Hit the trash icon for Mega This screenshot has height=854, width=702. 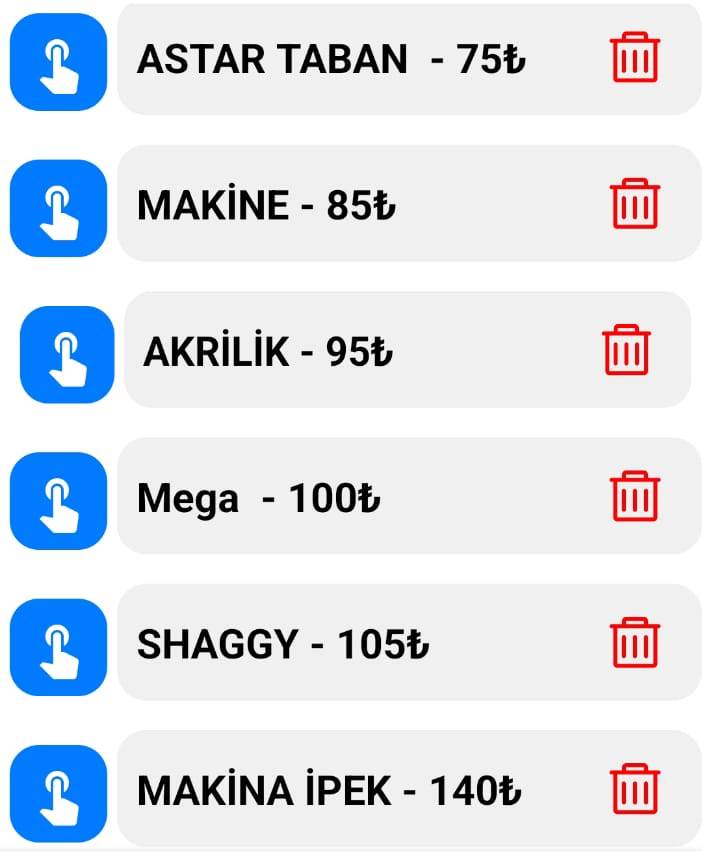[x=635, y=497]
